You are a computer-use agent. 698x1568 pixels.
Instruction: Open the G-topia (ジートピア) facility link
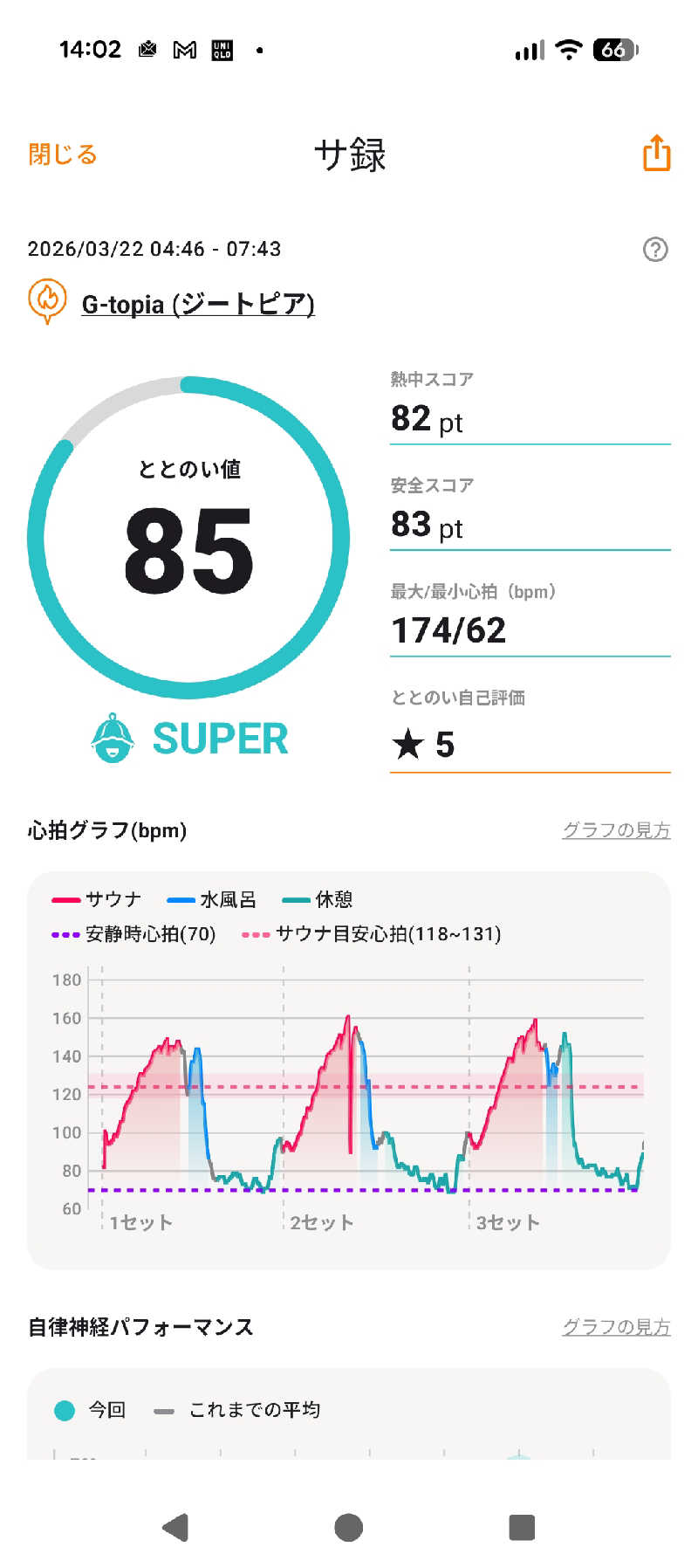click(197, 305)
